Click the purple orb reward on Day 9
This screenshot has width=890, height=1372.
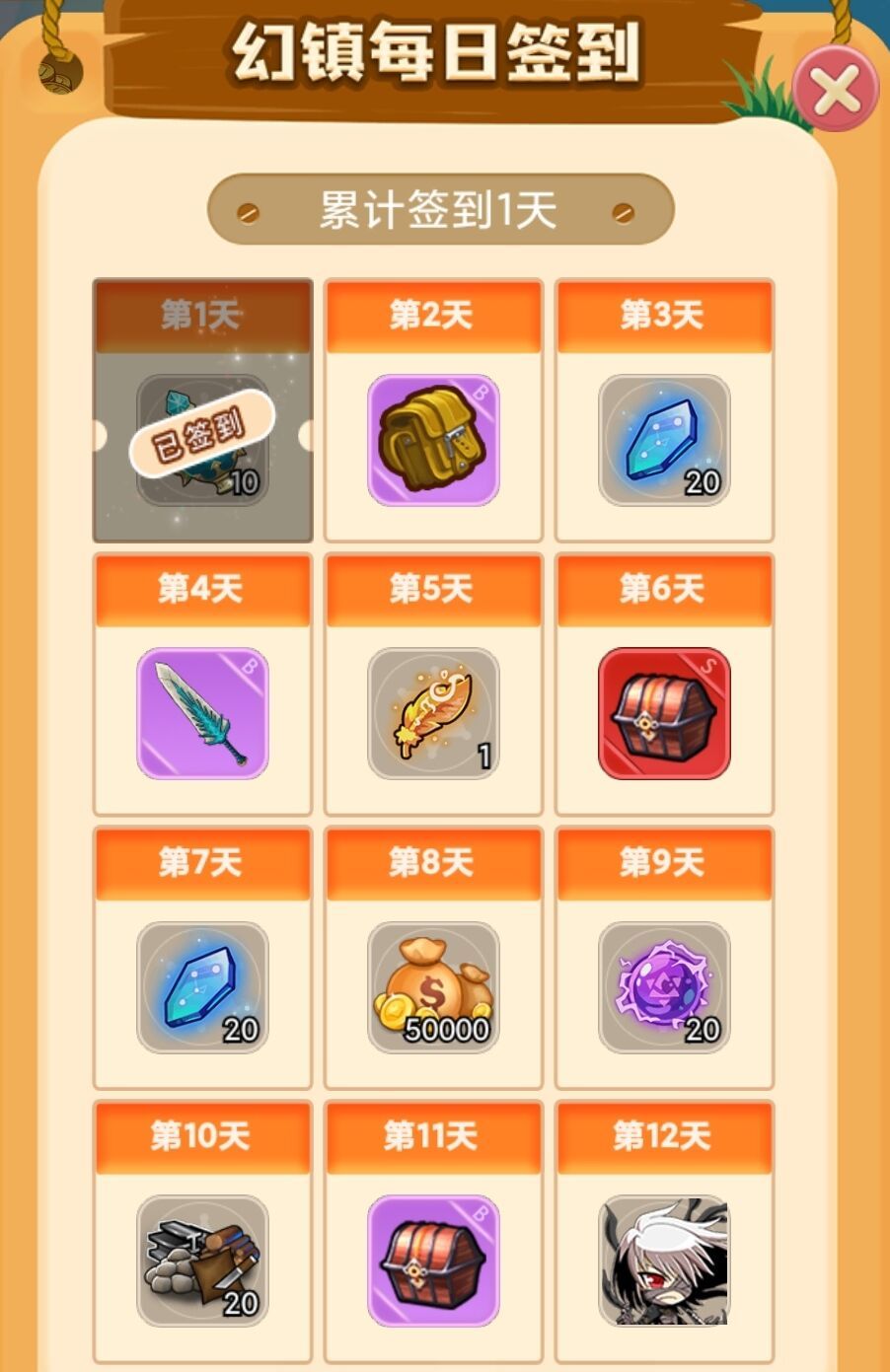[663, 989]
